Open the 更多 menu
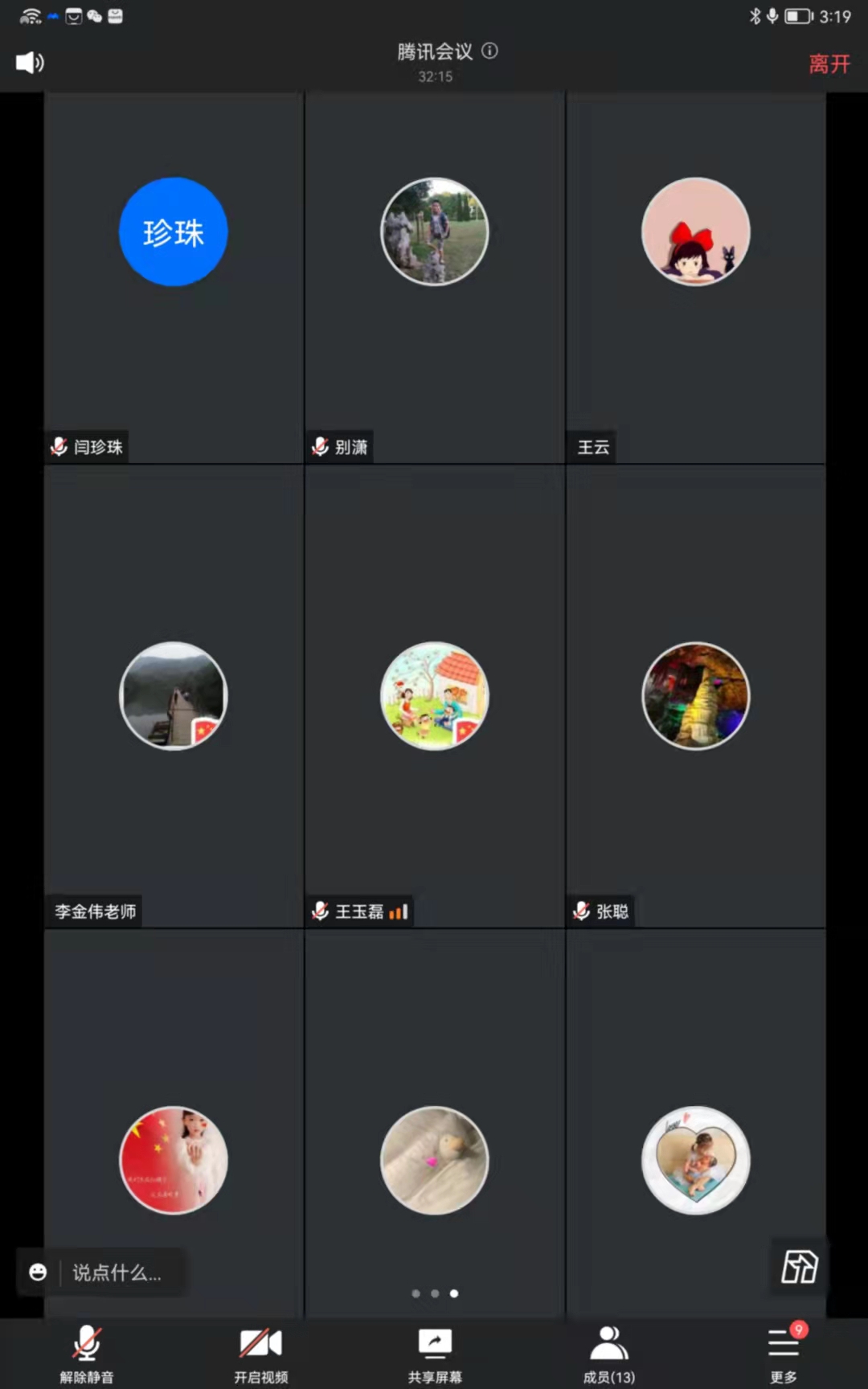The width and height of the screenshot is (868, 1389). [x=783, y=1354]
